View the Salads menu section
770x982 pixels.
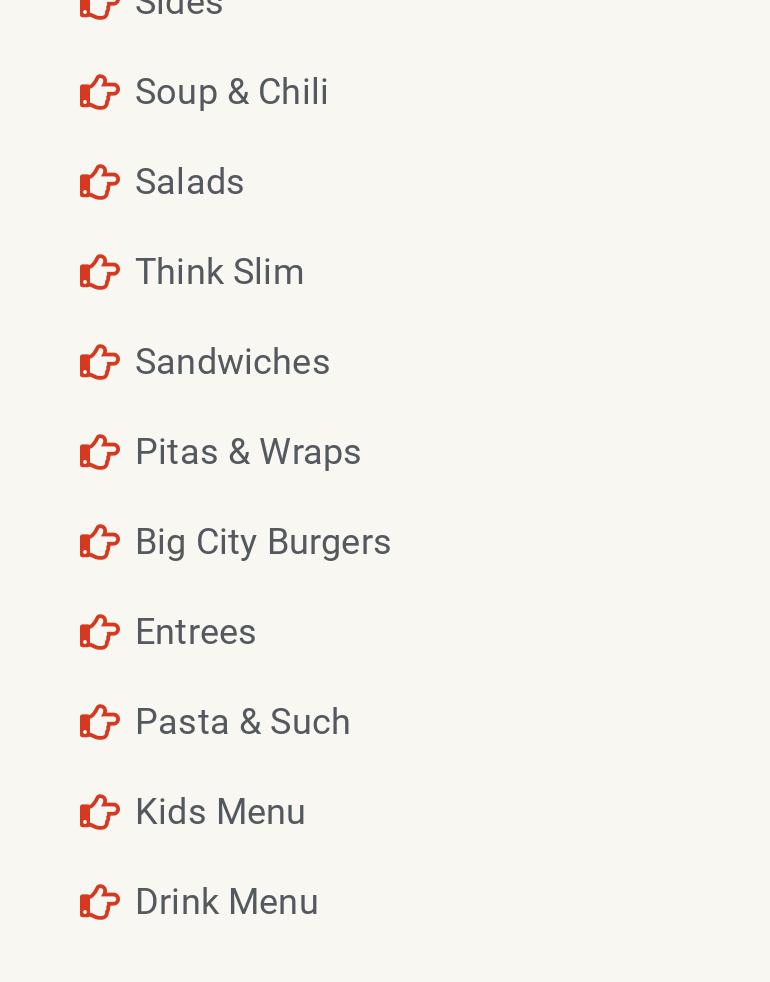189,182
